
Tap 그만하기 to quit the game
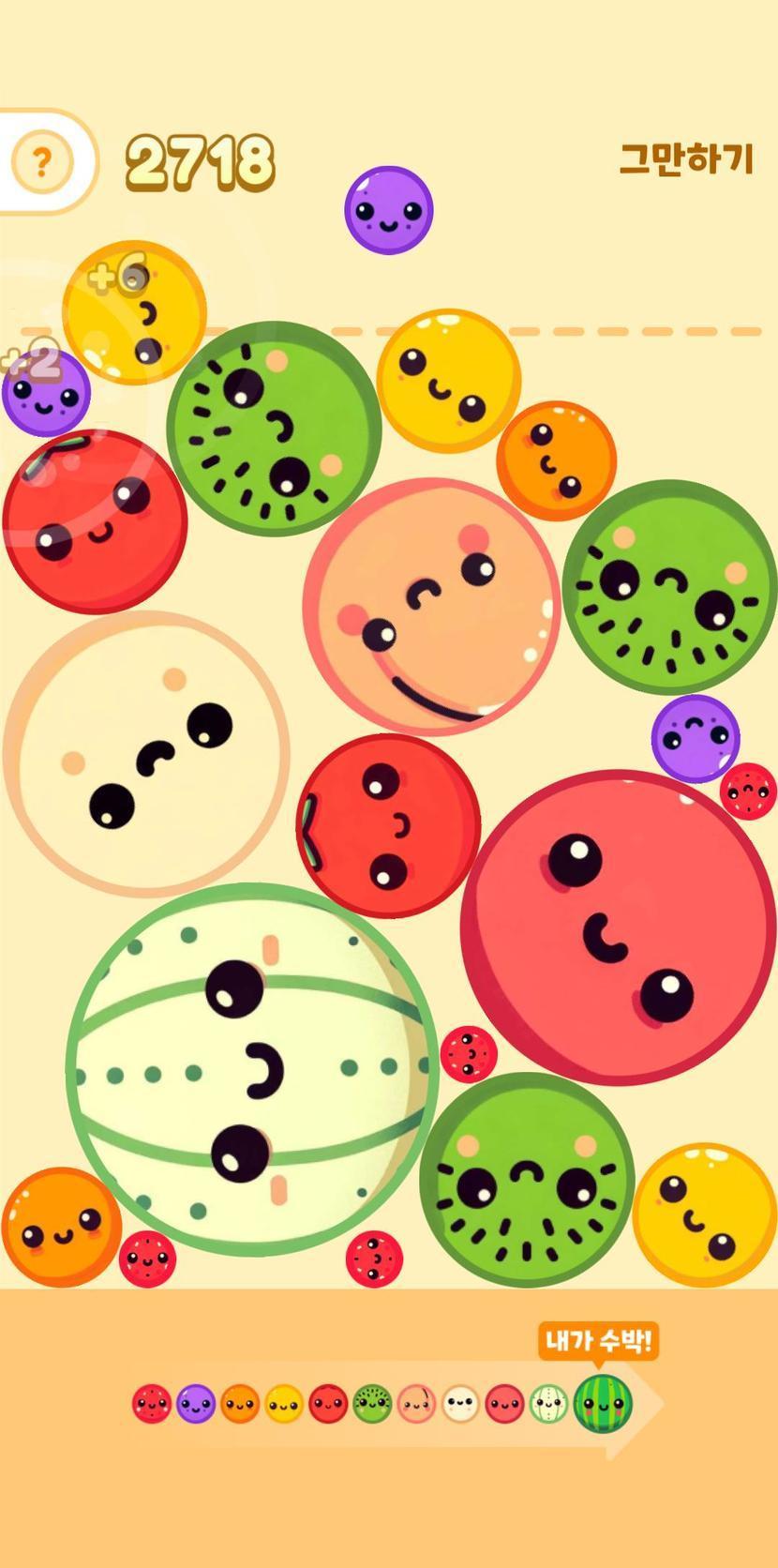(686, 159)
